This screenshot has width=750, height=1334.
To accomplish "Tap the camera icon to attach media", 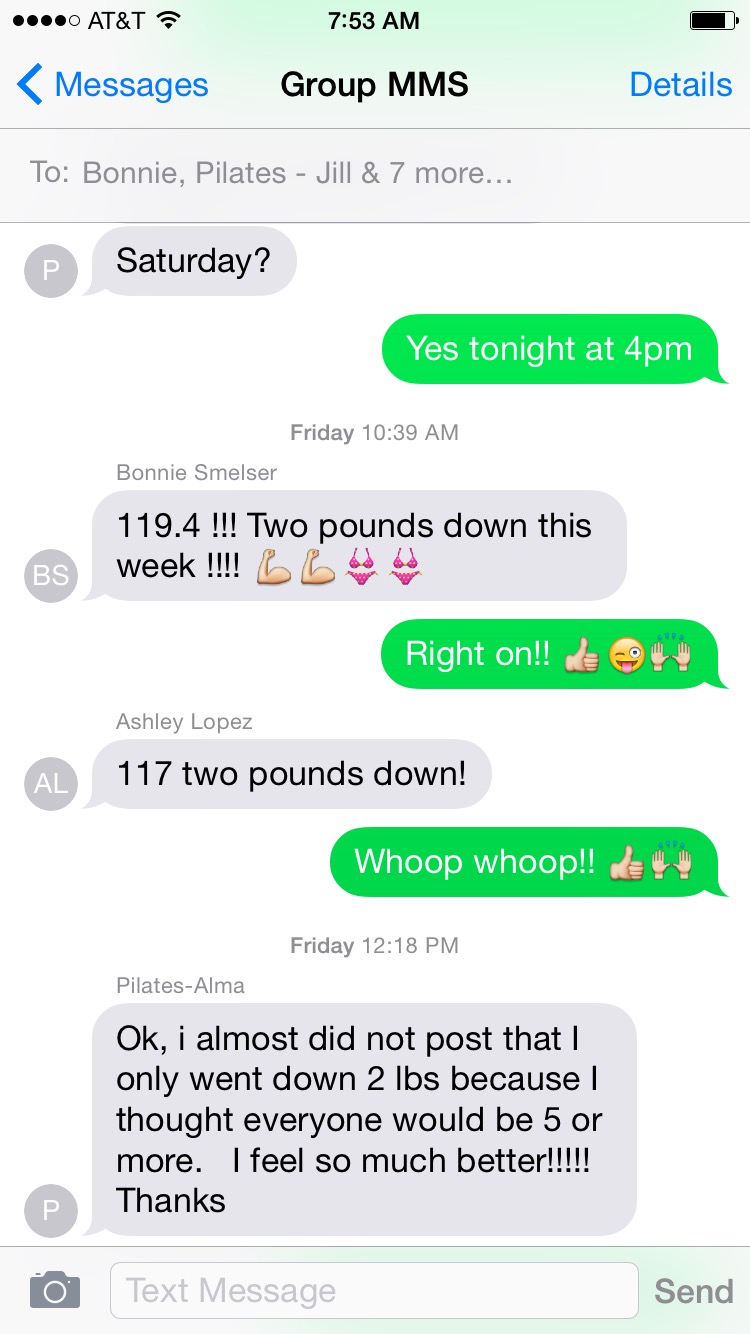I will pyautogui.click(x=55, y=1290).
